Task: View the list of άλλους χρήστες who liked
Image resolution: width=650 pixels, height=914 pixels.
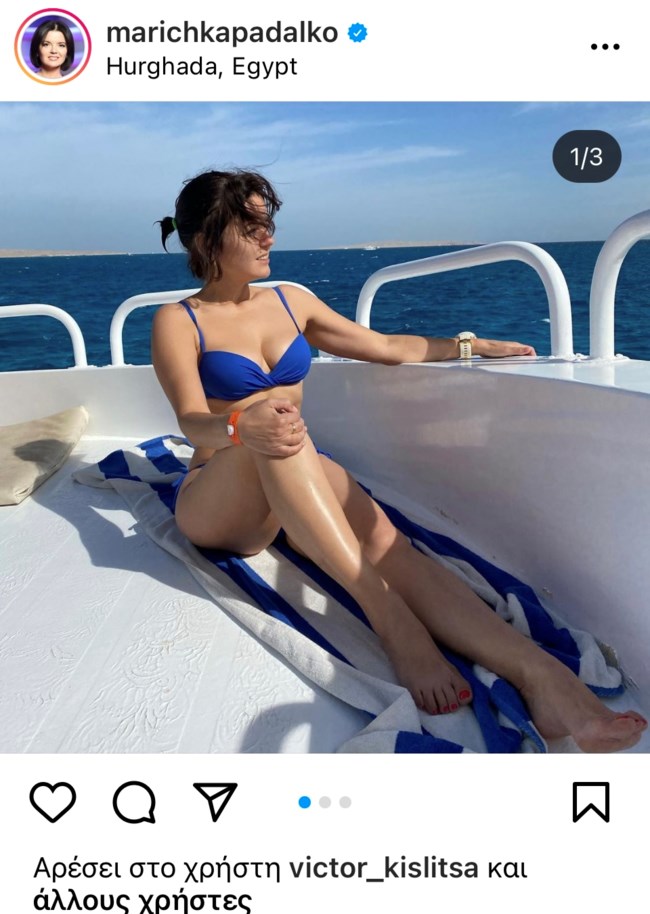Action: coord(141,900)
